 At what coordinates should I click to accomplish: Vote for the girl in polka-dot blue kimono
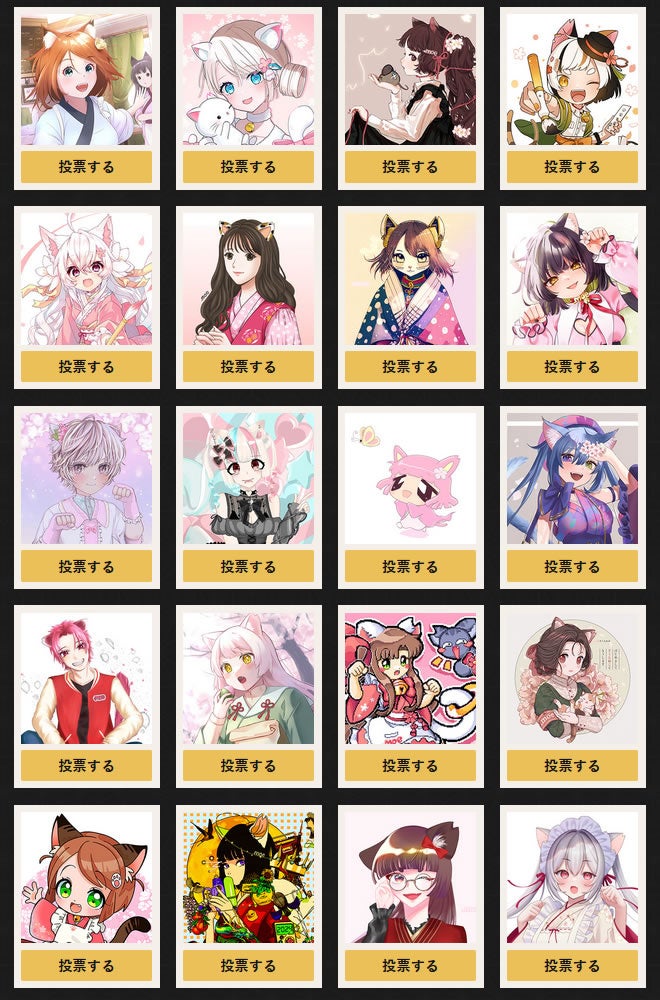(x=410, y=367)
